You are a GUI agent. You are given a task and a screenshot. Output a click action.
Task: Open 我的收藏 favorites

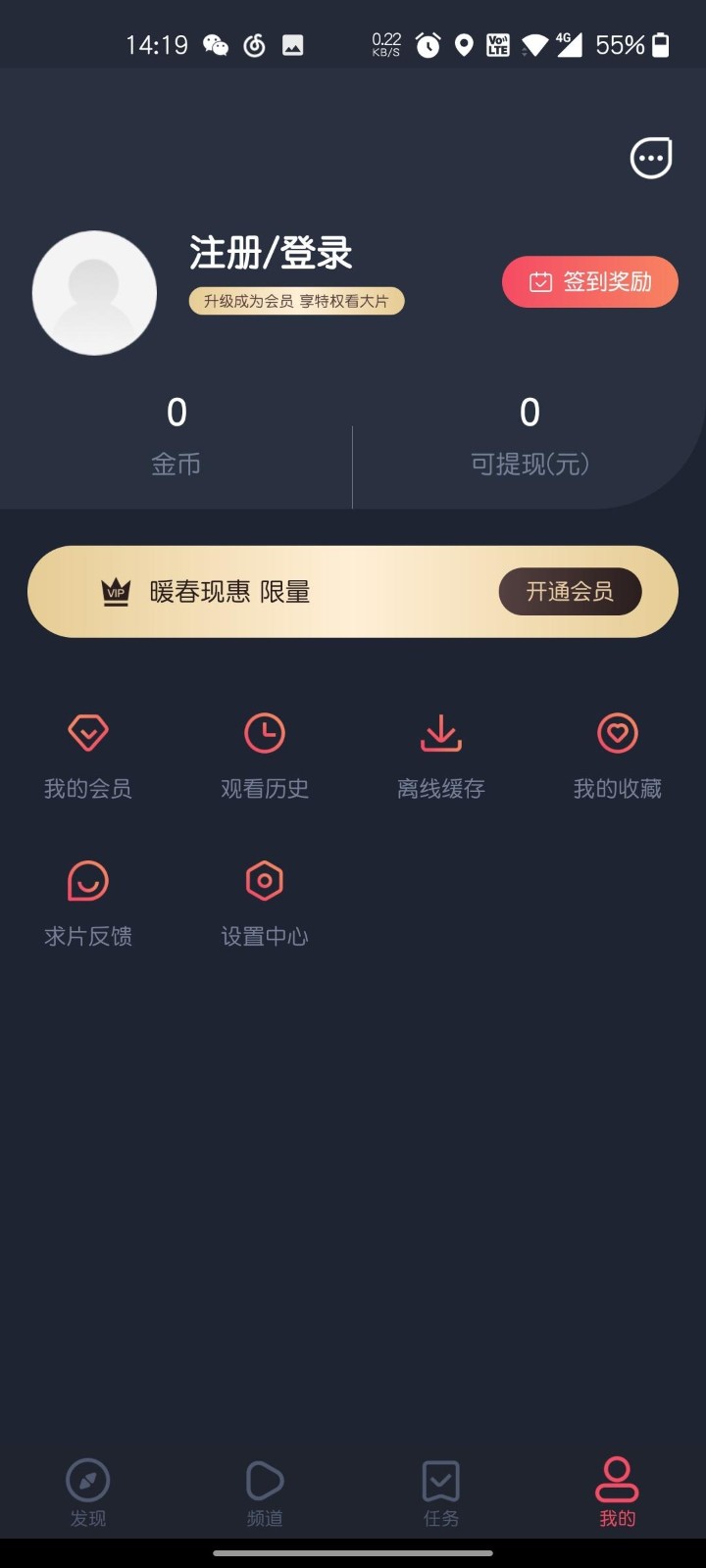tap(617, 755)
